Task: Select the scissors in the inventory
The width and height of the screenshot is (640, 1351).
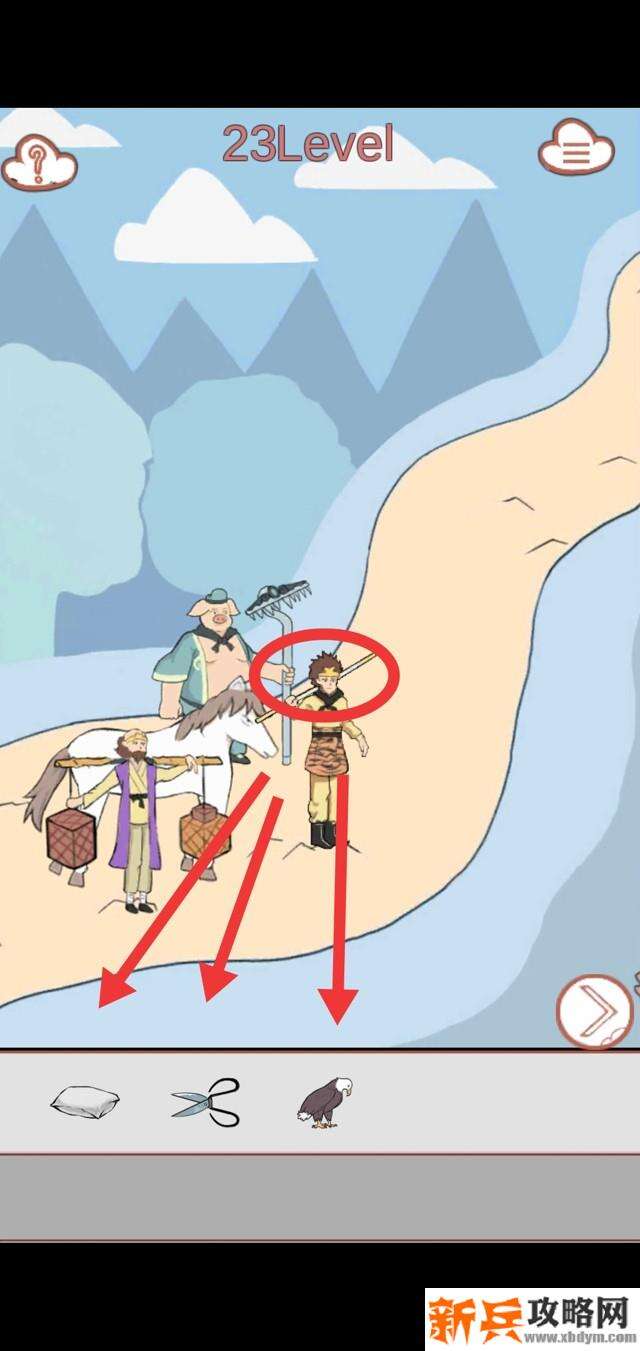Action: (206, 1102)
